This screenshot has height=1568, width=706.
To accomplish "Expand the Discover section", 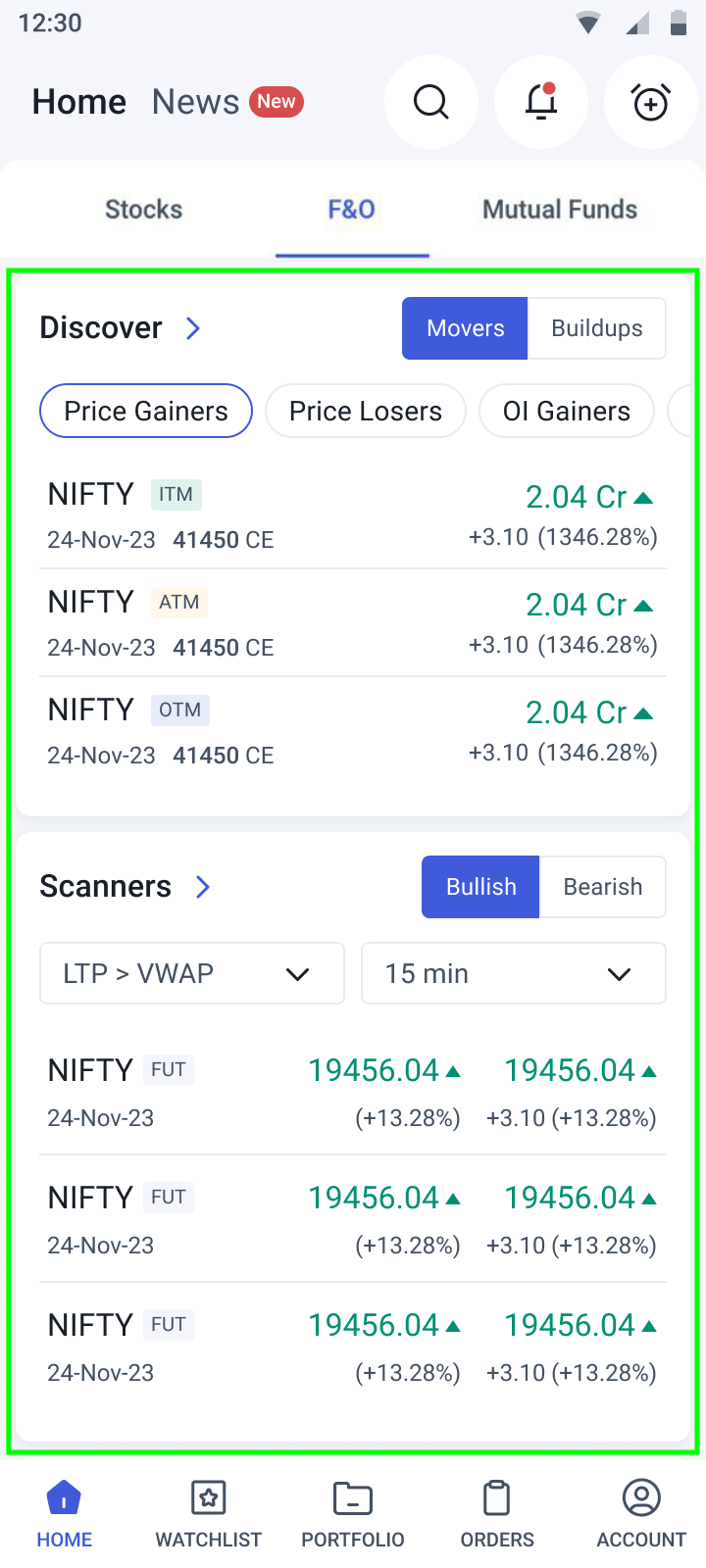I will (193, 328).
